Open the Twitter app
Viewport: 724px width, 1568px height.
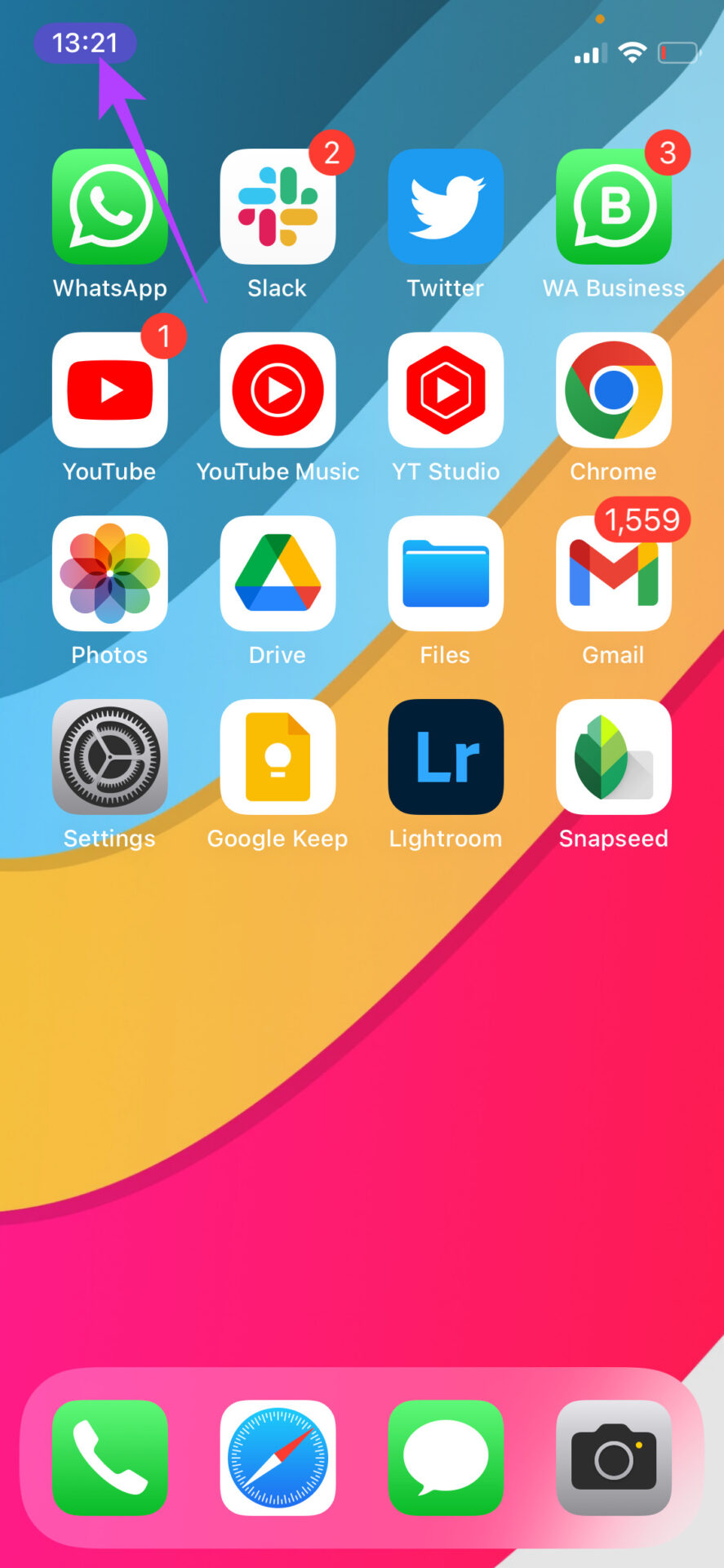coord(446,207)
